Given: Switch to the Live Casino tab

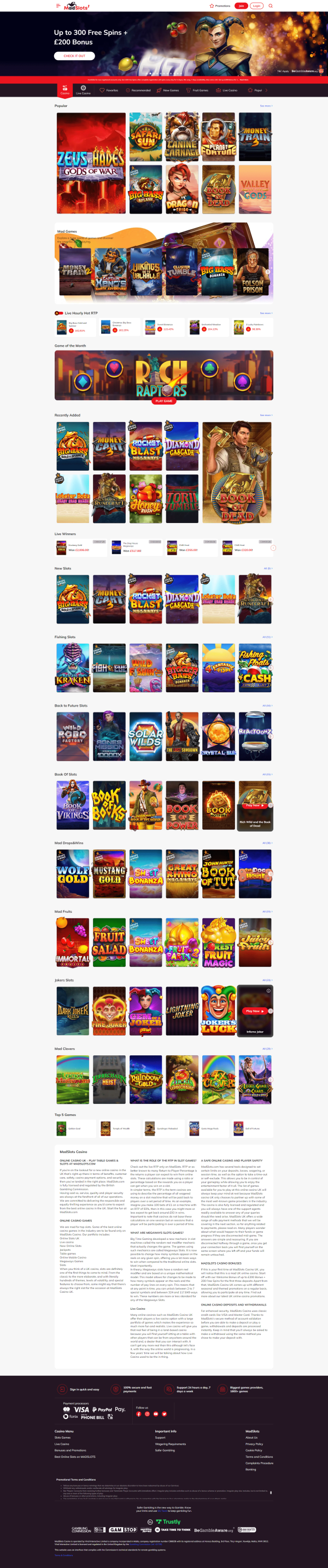Looking at the screenshot, I should click(83, 90).
